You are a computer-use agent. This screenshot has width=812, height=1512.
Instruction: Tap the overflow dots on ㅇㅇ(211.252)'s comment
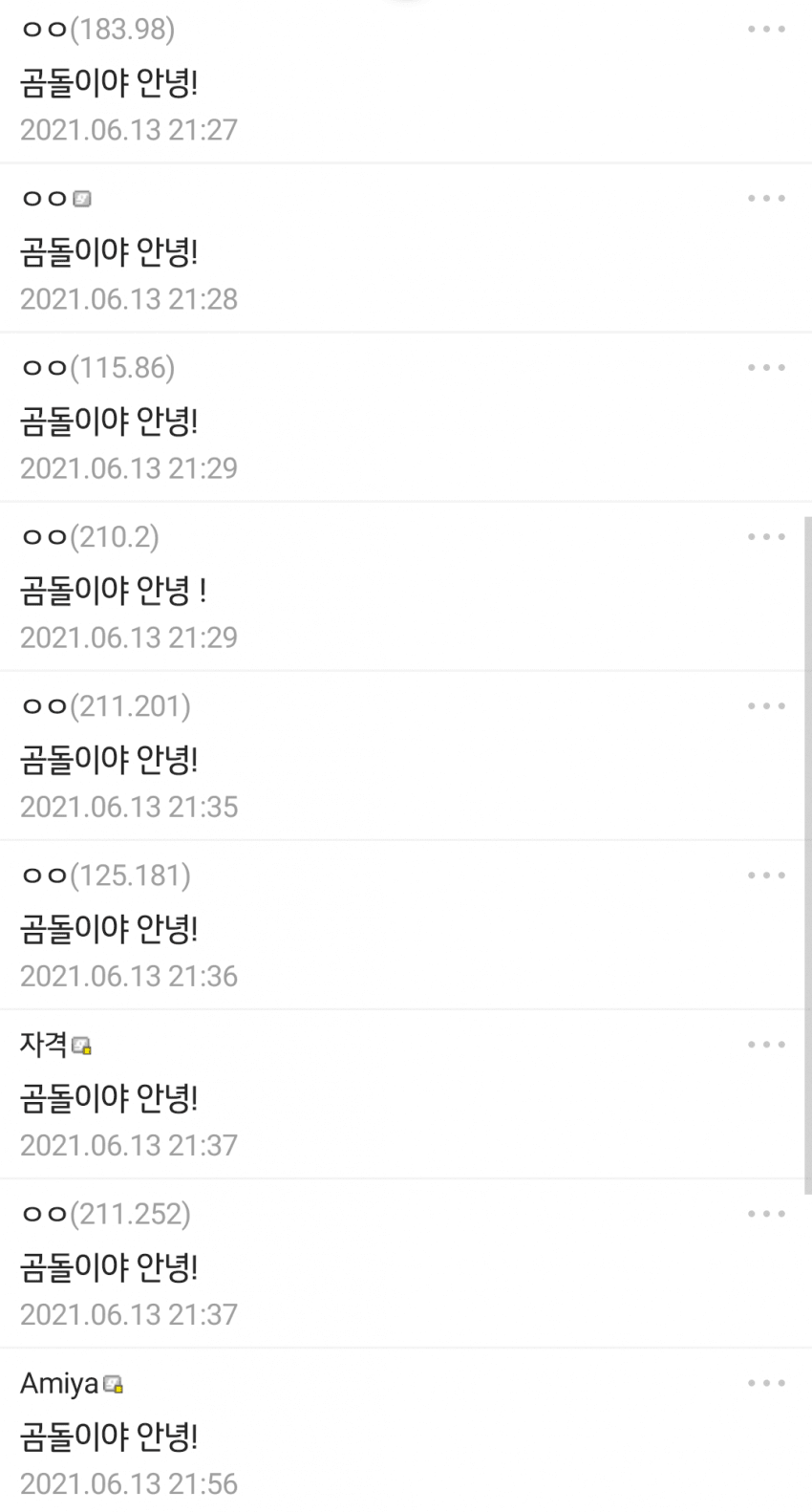(766, 1214)
